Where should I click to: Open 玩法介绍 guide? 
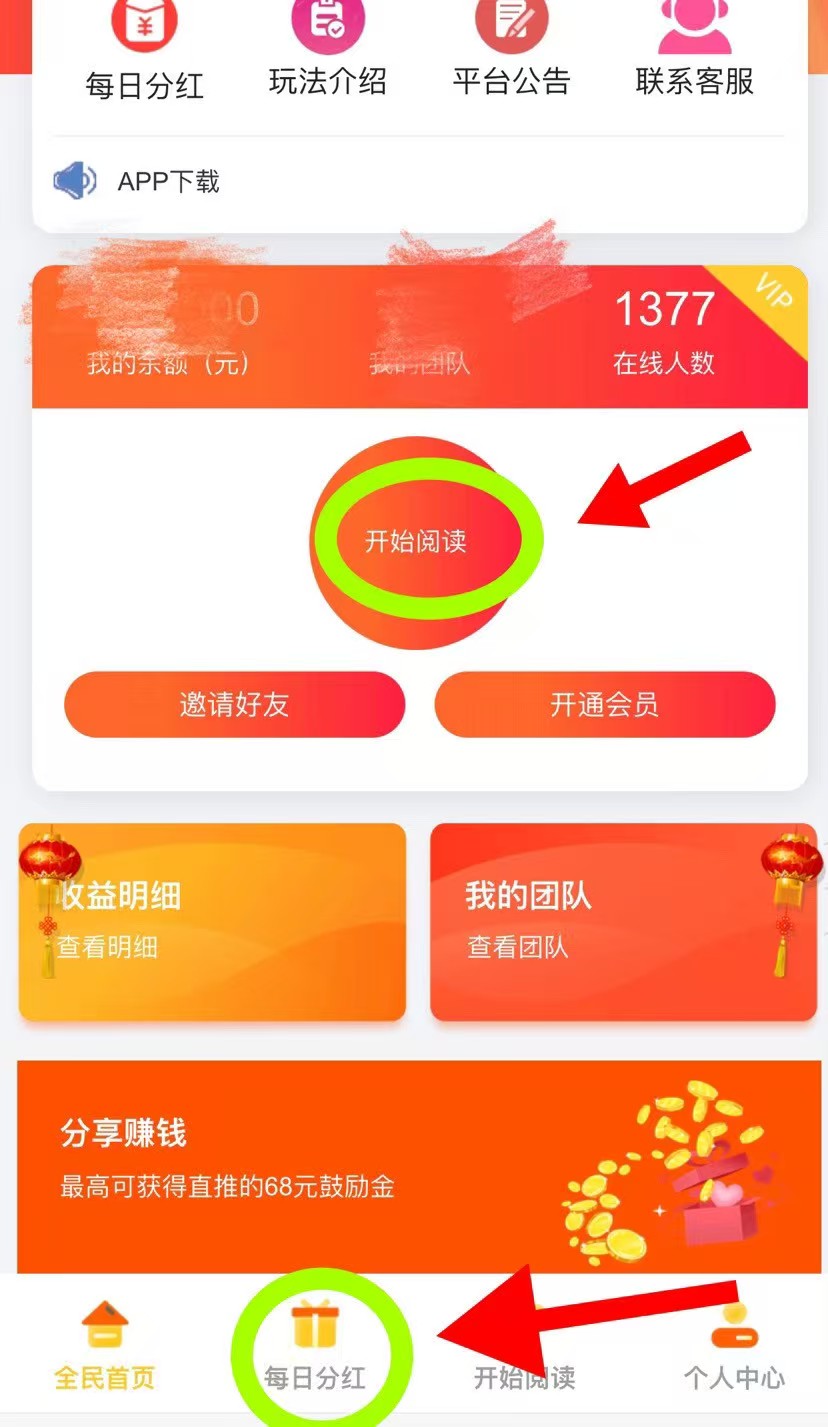pos(328,50)
